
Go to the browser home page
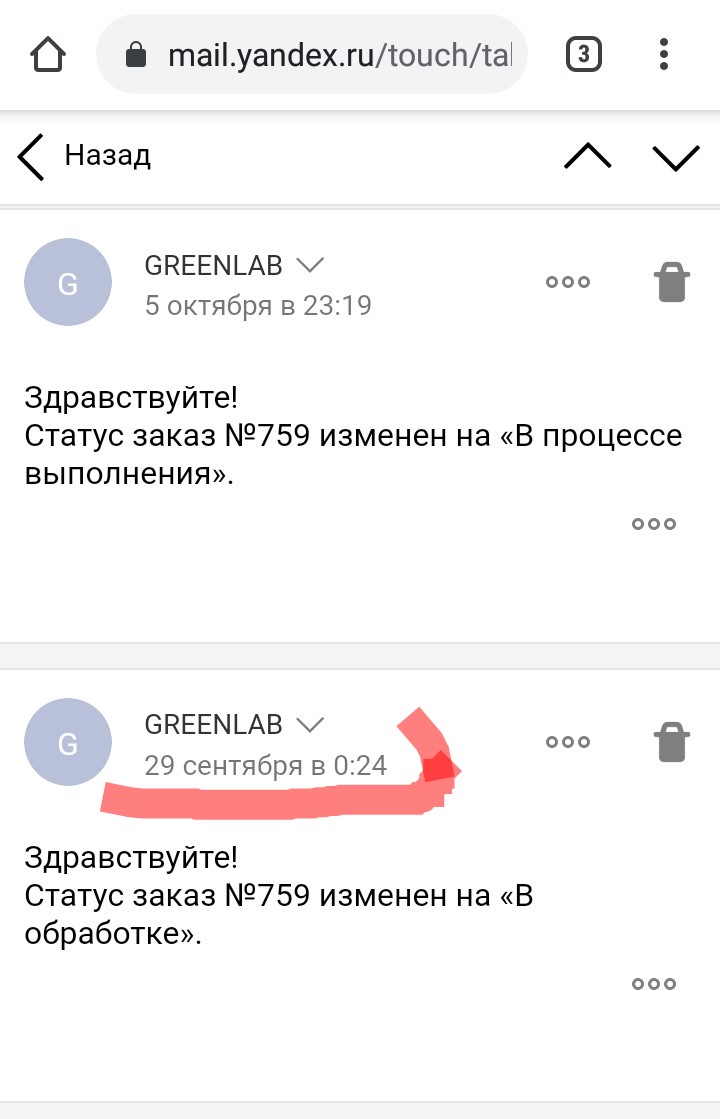click(x=49, y=54)
